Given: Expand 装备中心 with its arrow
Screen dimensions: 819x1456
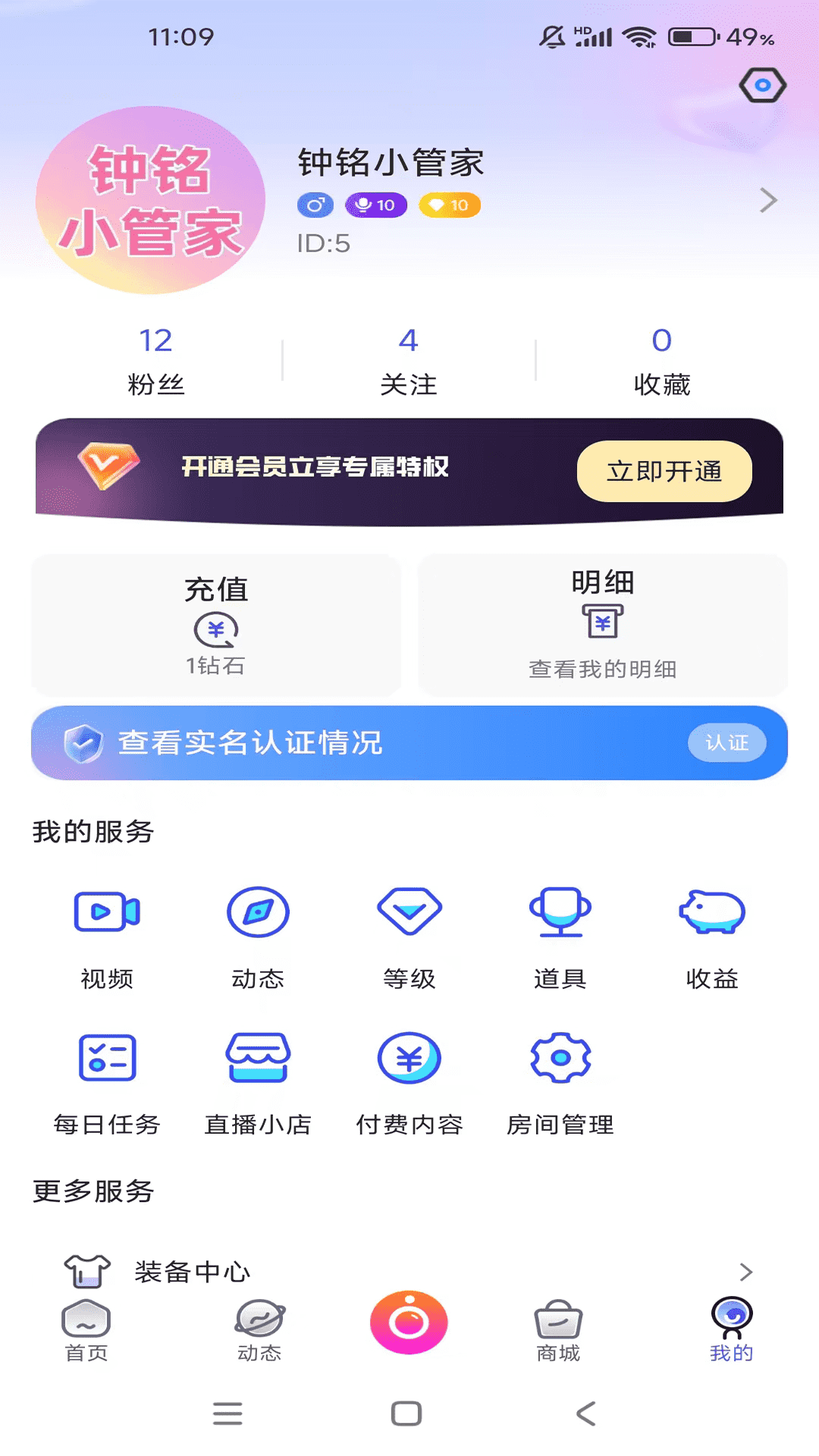Looking at the screenshot, I should click(746, 1269).
